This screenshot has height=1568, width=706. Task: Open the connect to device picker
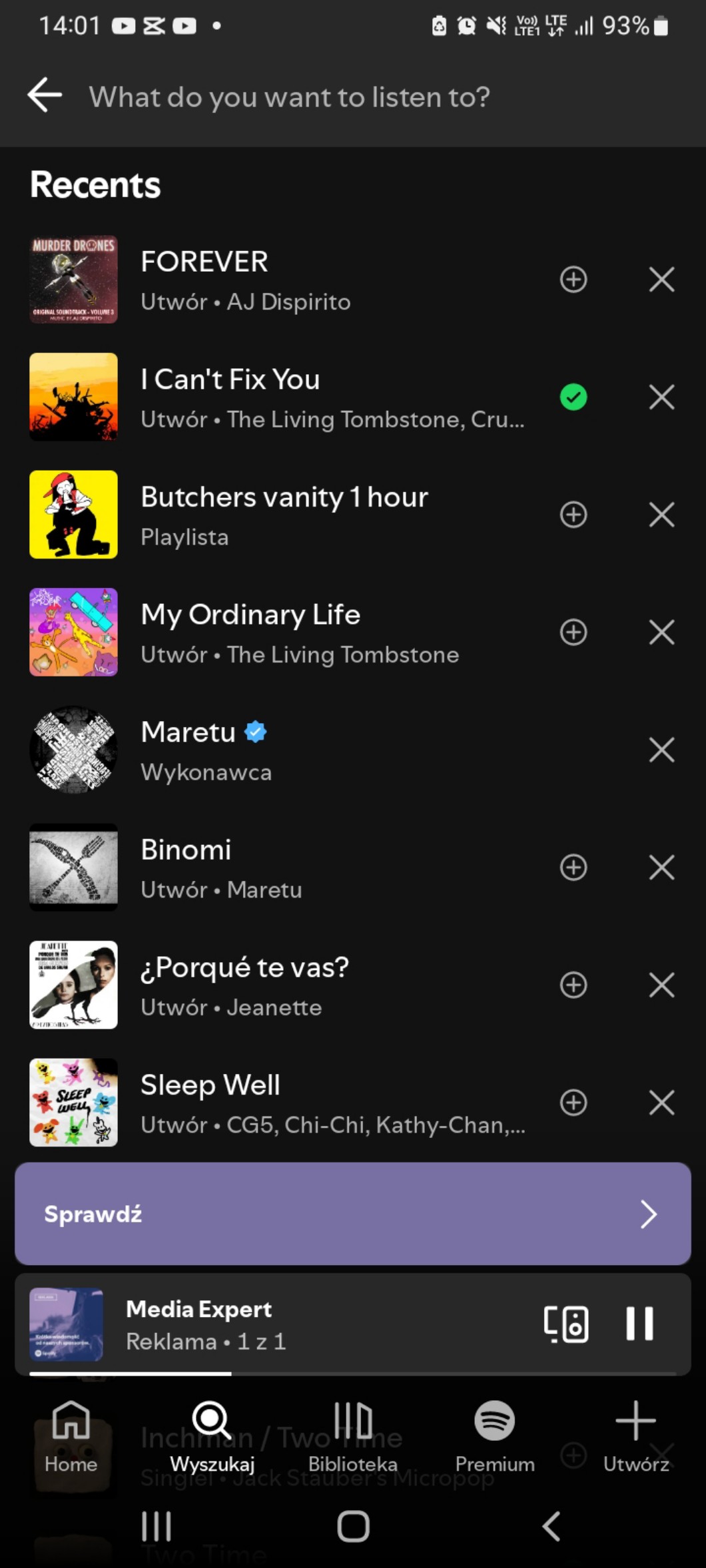click(566, 1324)
